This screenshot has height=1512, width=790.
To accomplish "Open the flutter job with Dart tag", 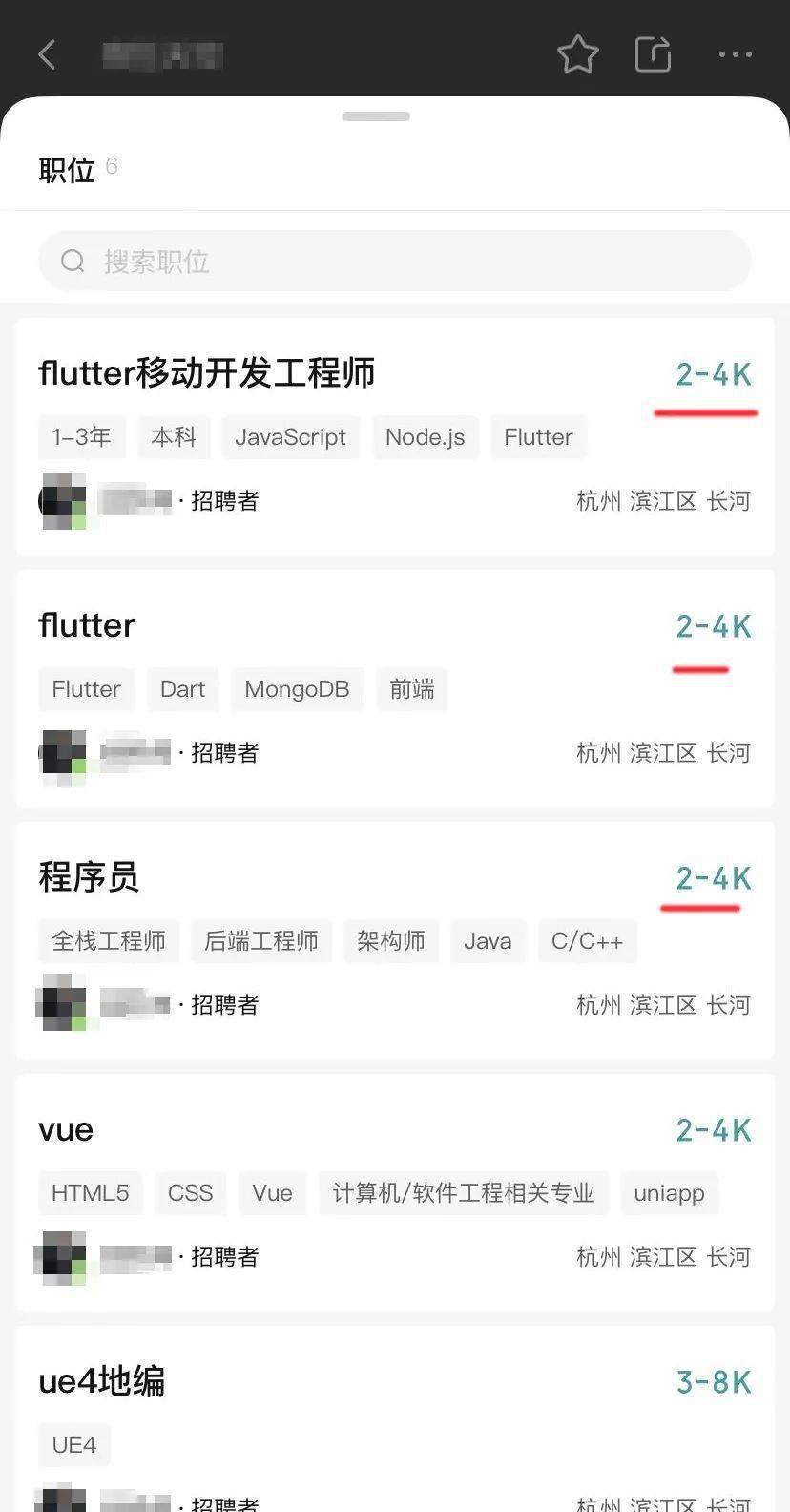I will tap(395, 689).
